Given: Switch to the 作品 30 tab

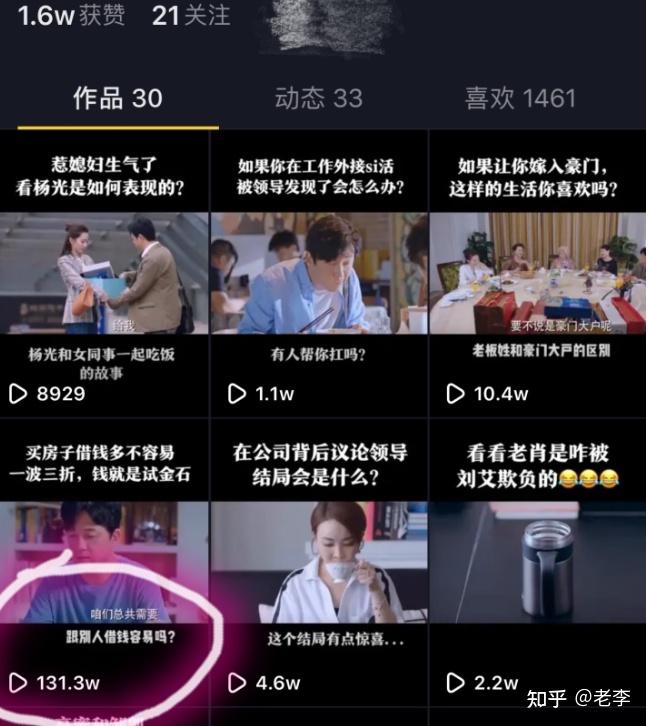Looking at the screenshot, I should pos(117,98).
